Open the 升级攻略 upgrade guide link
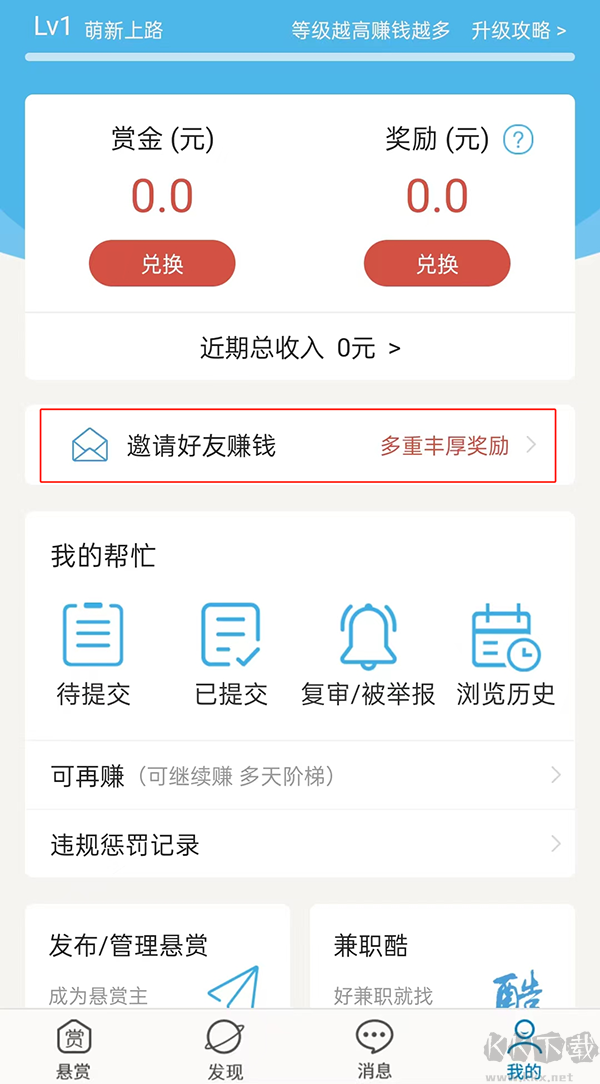The image size is (600, 1084). [518, 31]
